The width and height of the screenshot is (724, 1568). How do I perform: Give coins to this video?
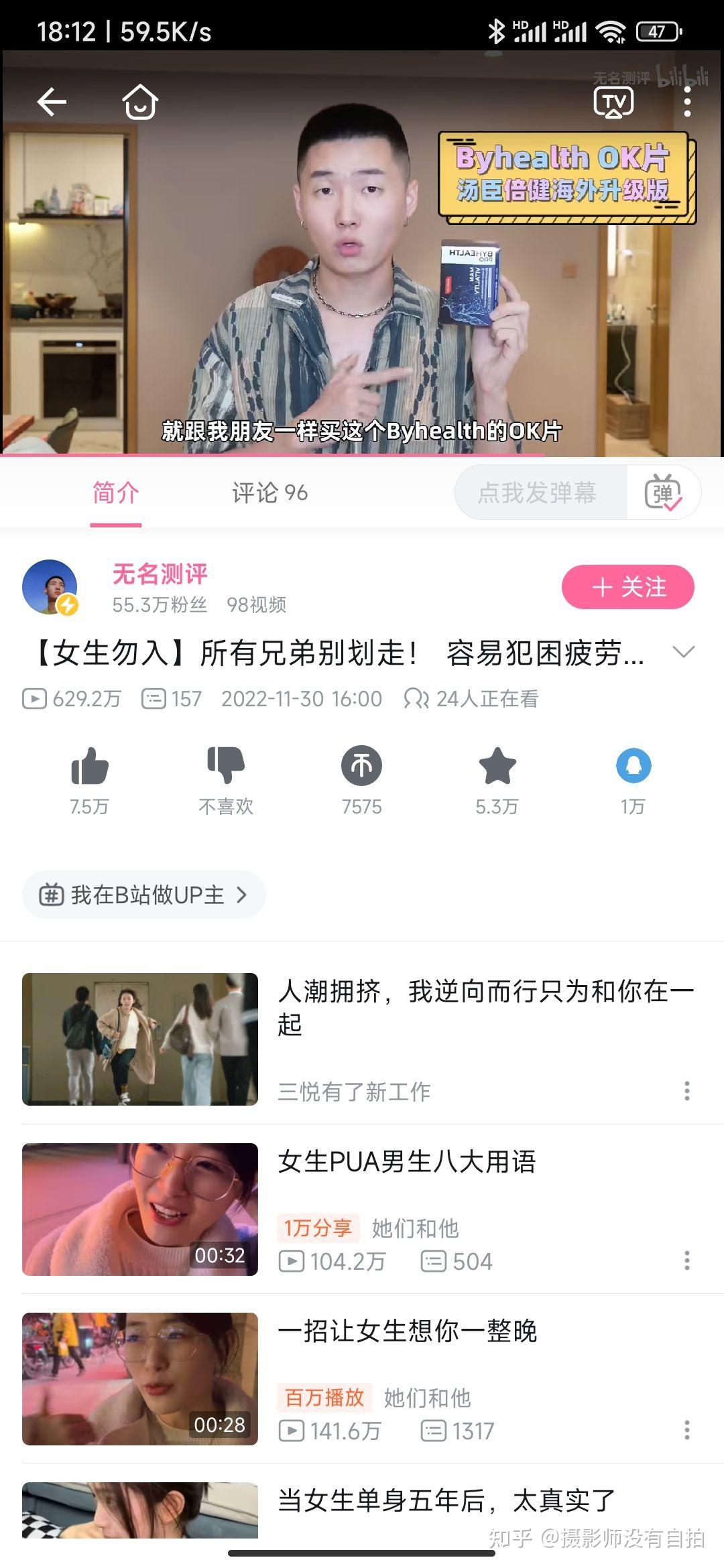point(361,766)
